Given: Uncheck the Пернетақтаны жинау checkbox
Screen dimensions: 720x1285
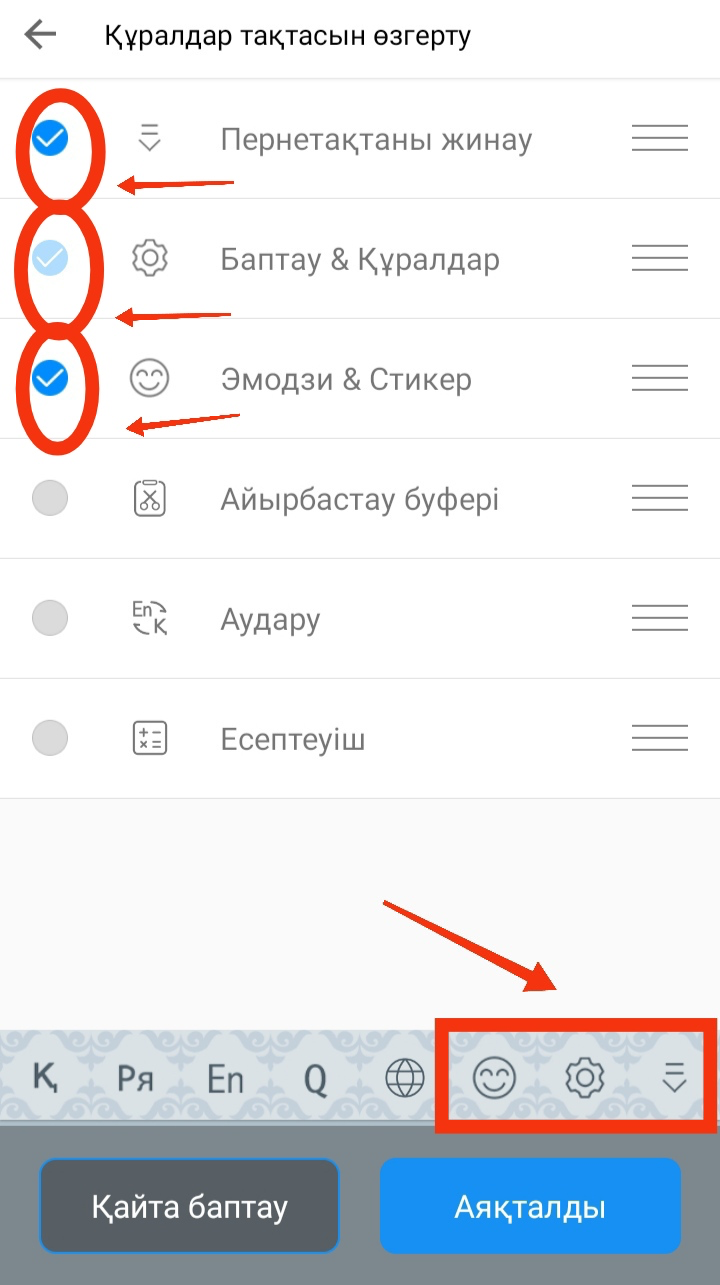Looking at the screenshot, I should [50, 139].
